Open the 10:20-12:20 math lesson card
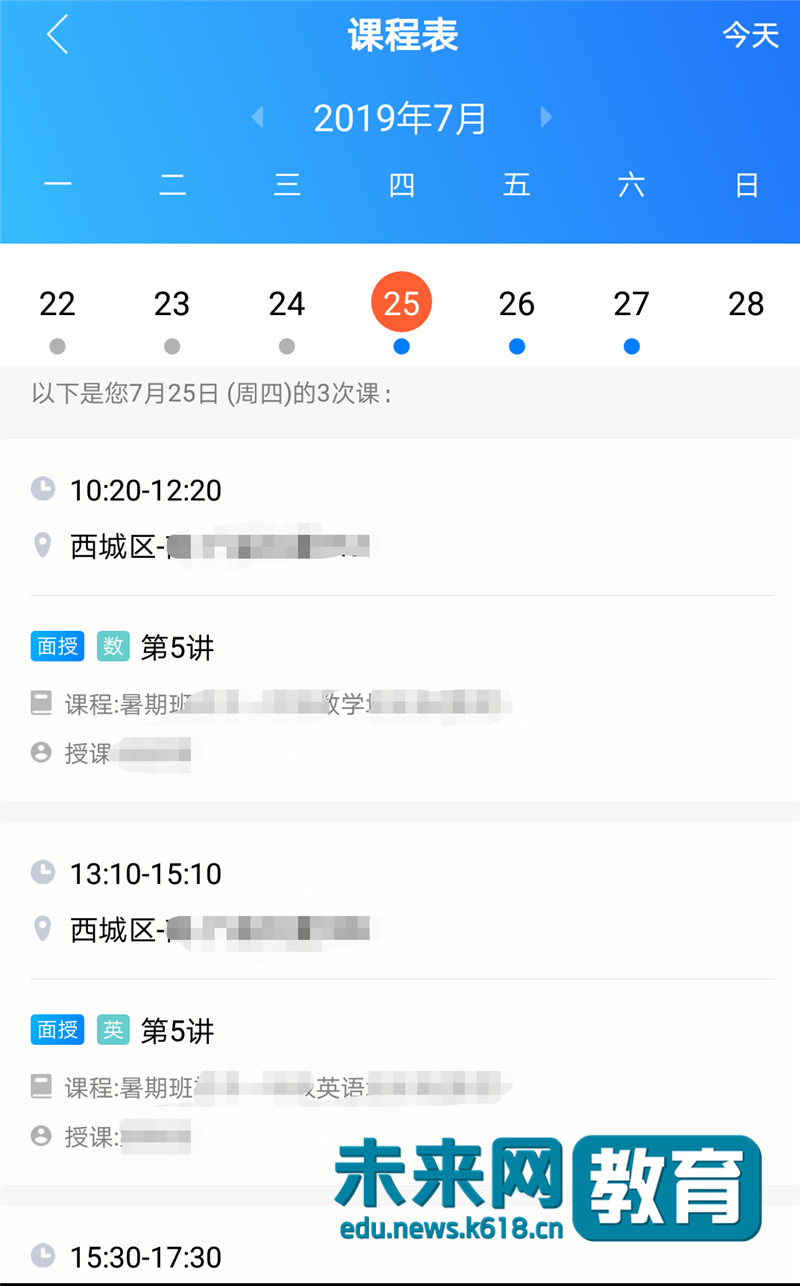Image resolution: width=800 pixels, height=1286 pixels. point(400,619)
